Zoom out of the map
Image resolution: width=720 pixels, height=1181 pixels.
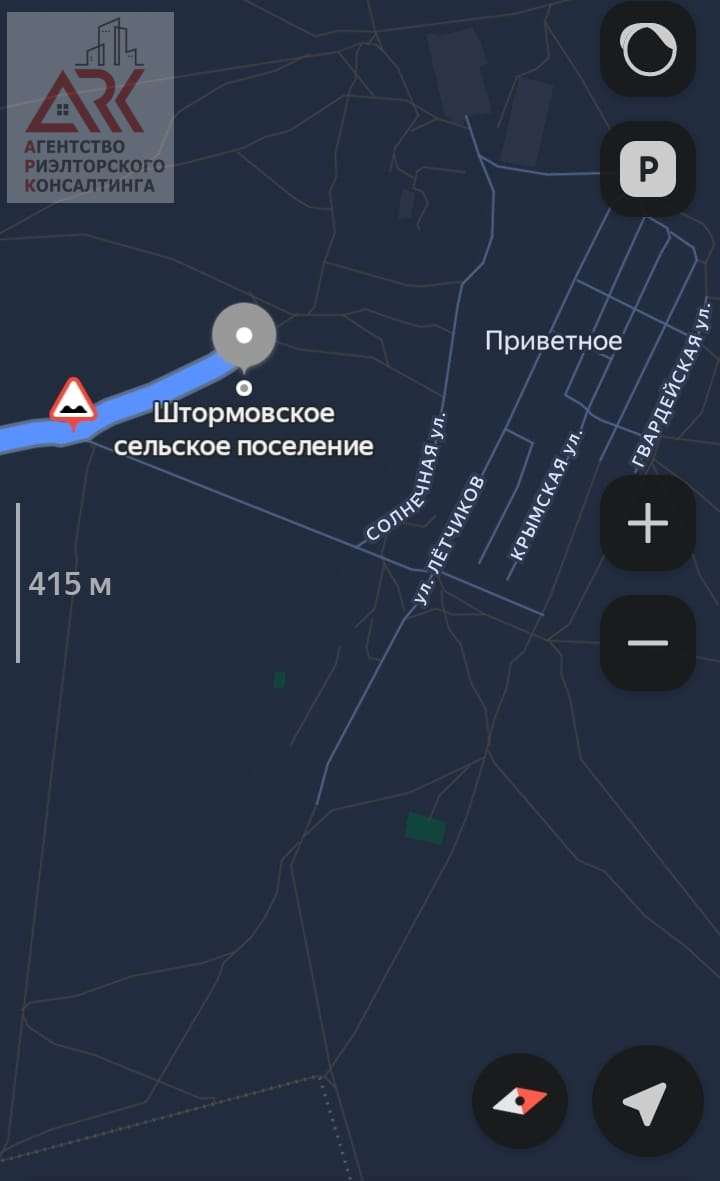(x=647, y=643)
